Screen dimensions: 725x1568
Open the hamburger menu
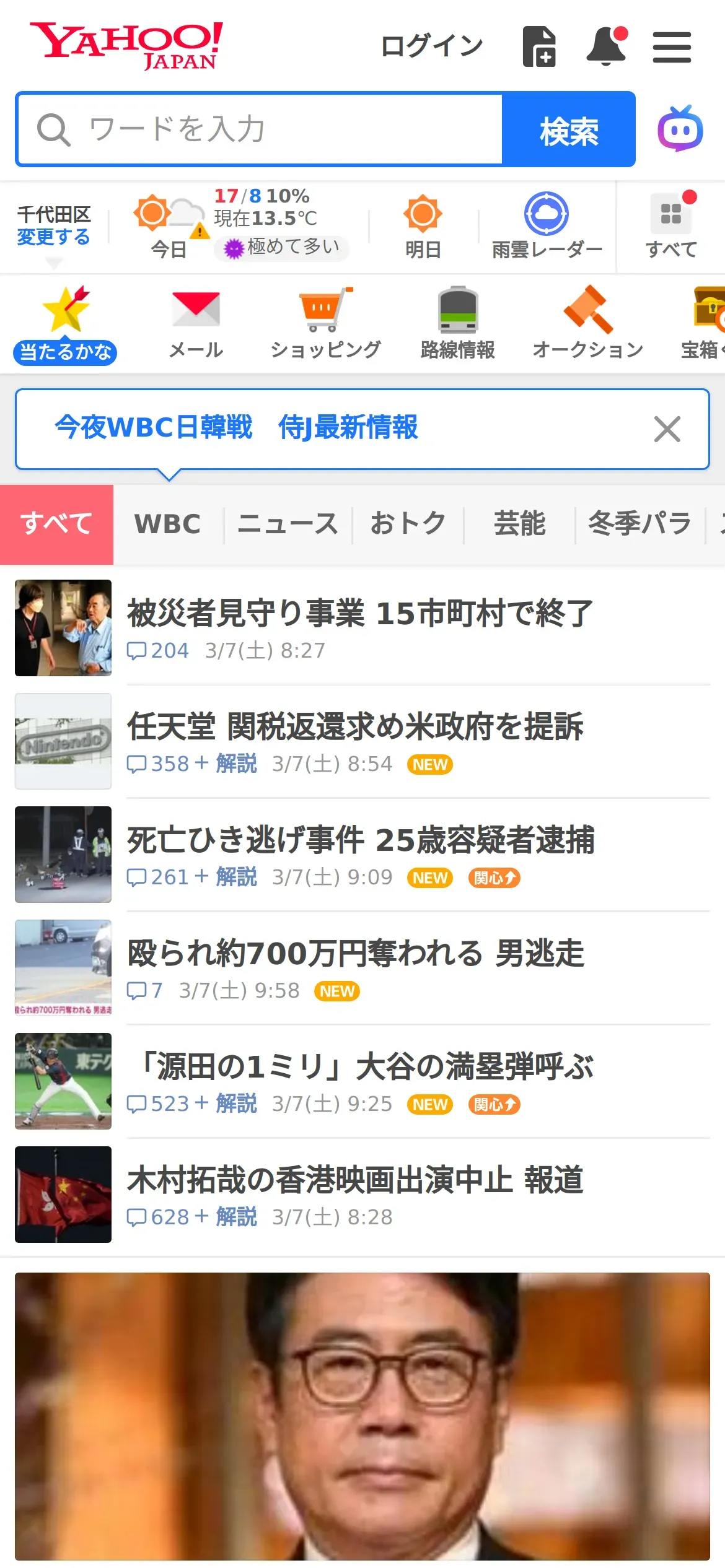point(672,47)
